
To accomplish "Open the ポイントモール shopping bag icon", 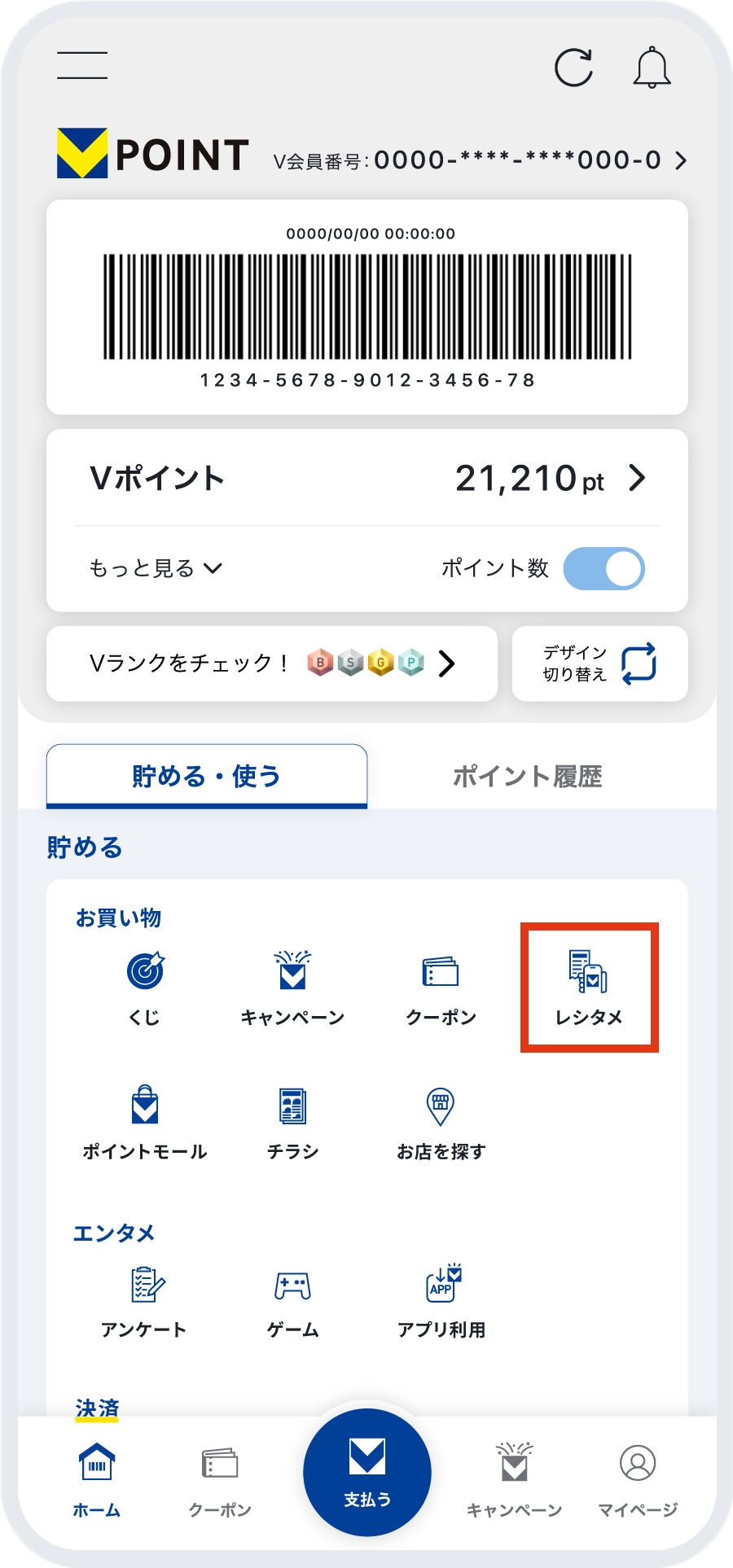I will [144, 1109].
